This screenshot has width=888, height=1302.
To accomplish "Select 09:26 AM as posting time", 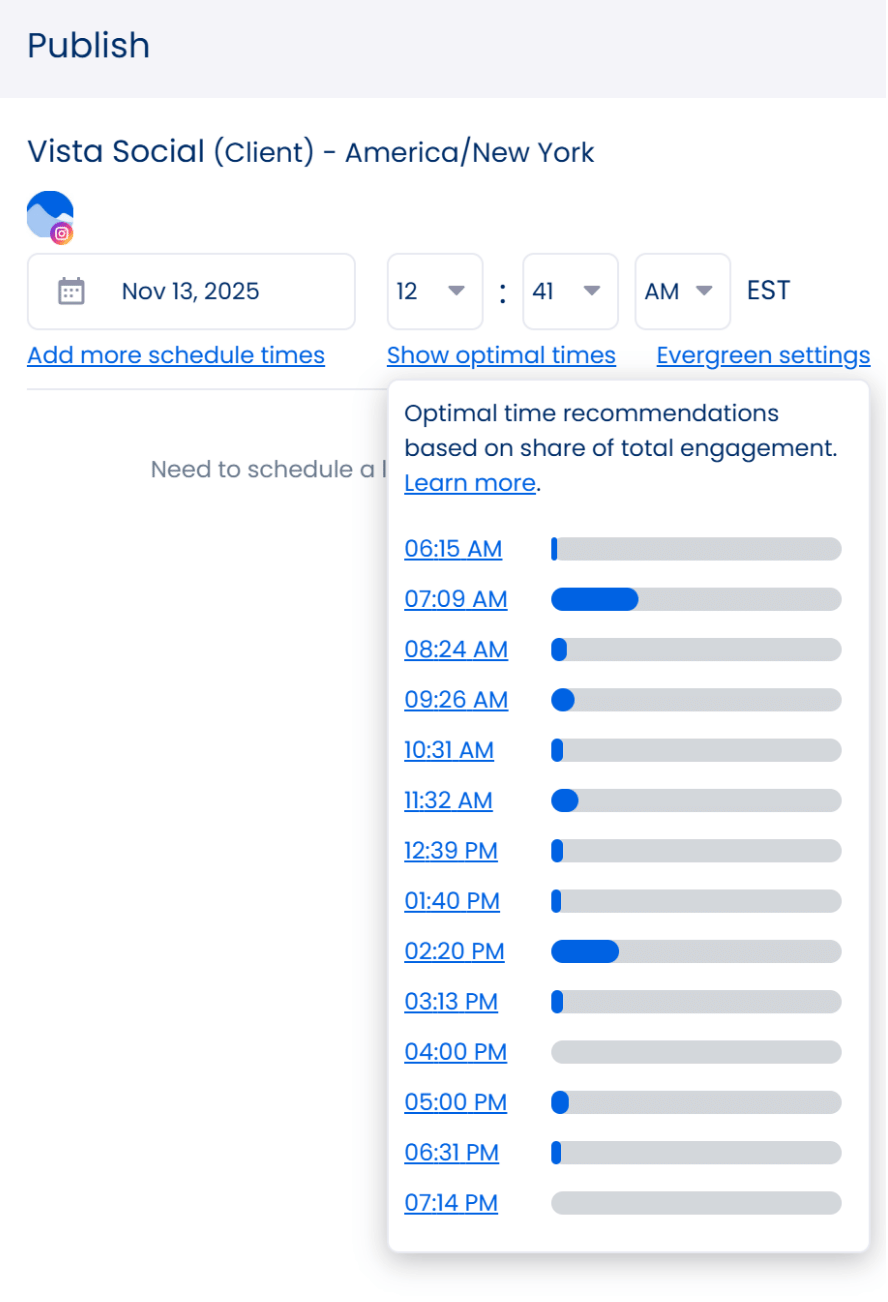I will [x=455, y=700].
